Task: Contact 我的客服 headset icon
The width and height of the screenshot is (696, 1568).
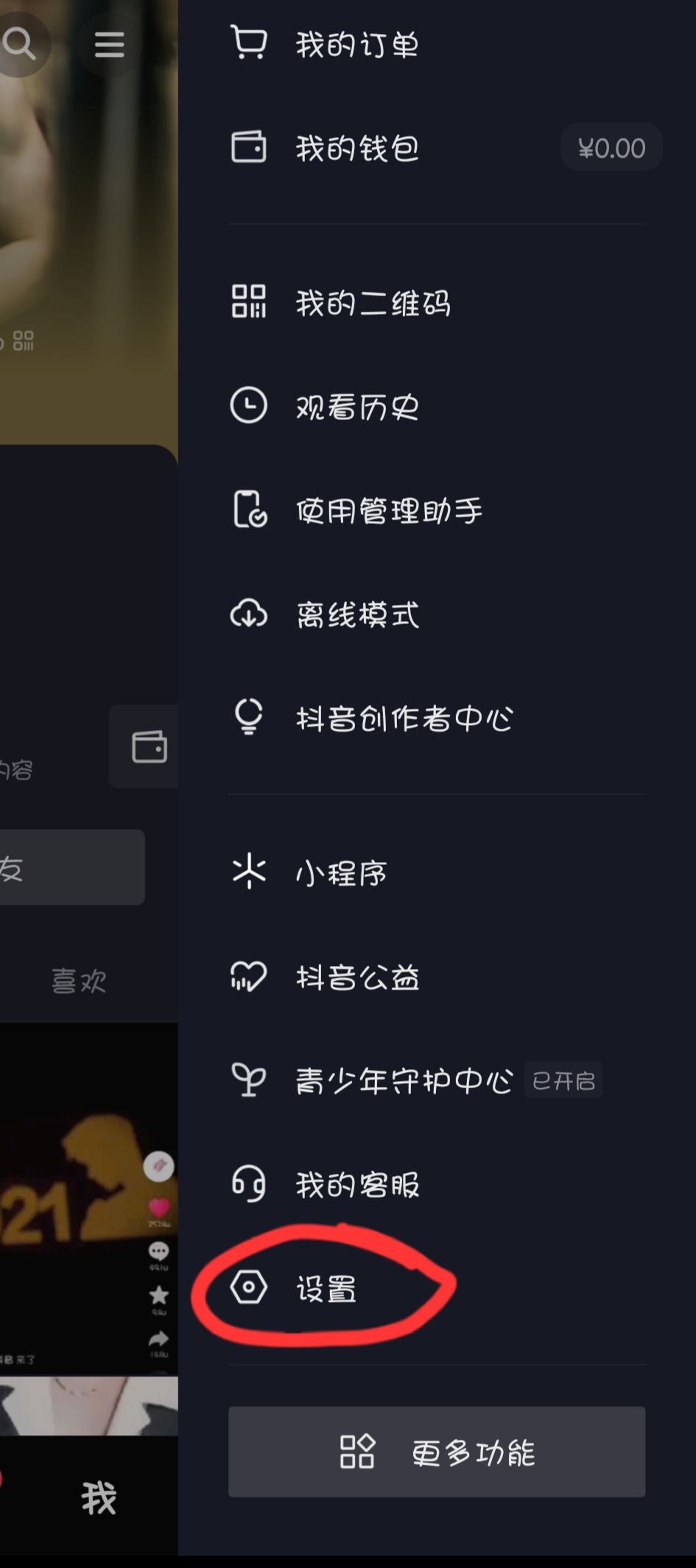Action: (250, 1185)
